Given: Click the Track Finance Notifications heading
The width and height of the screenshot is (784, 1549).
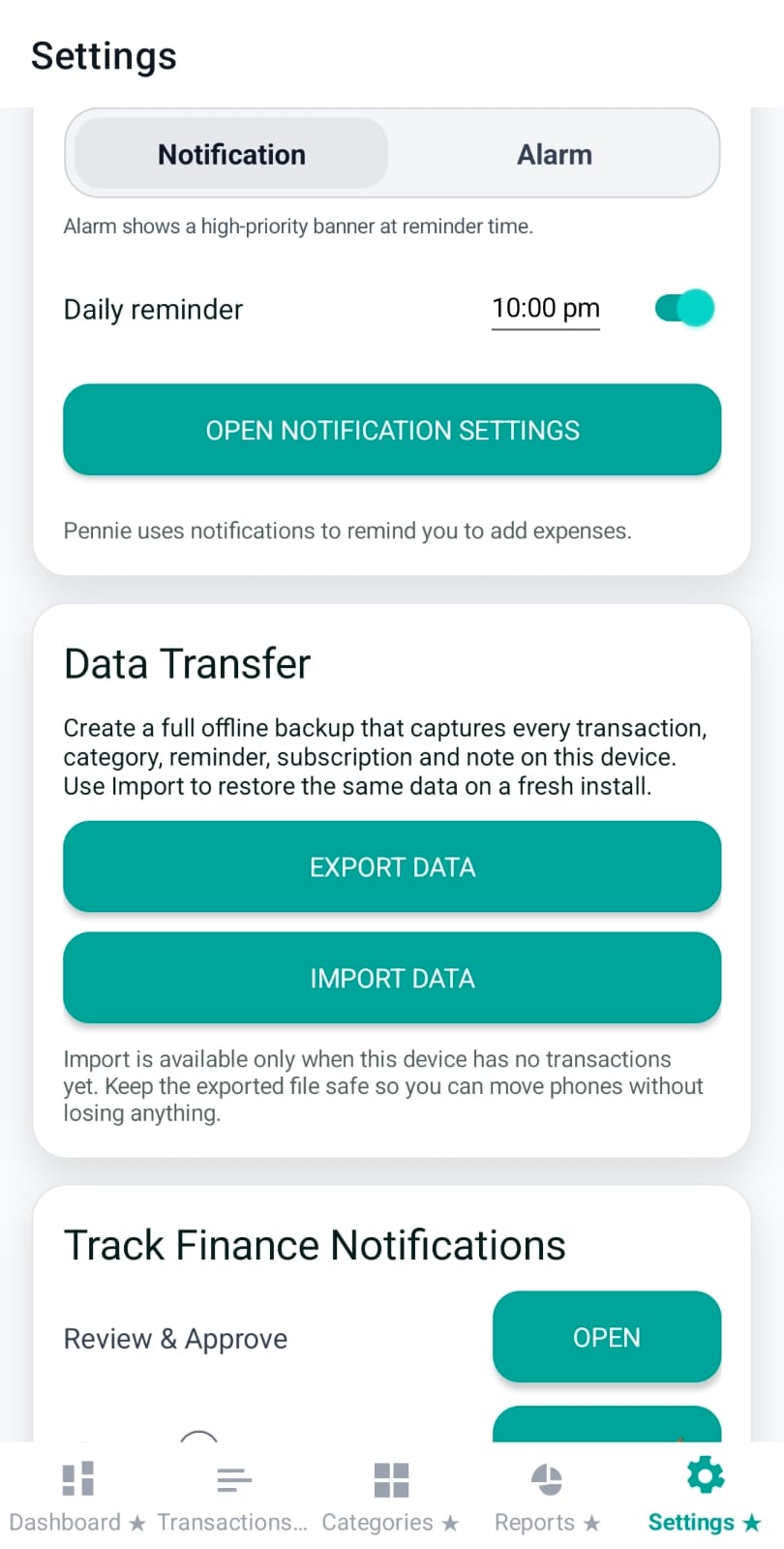Looking at the screenshot, I should coord(314,1245).
